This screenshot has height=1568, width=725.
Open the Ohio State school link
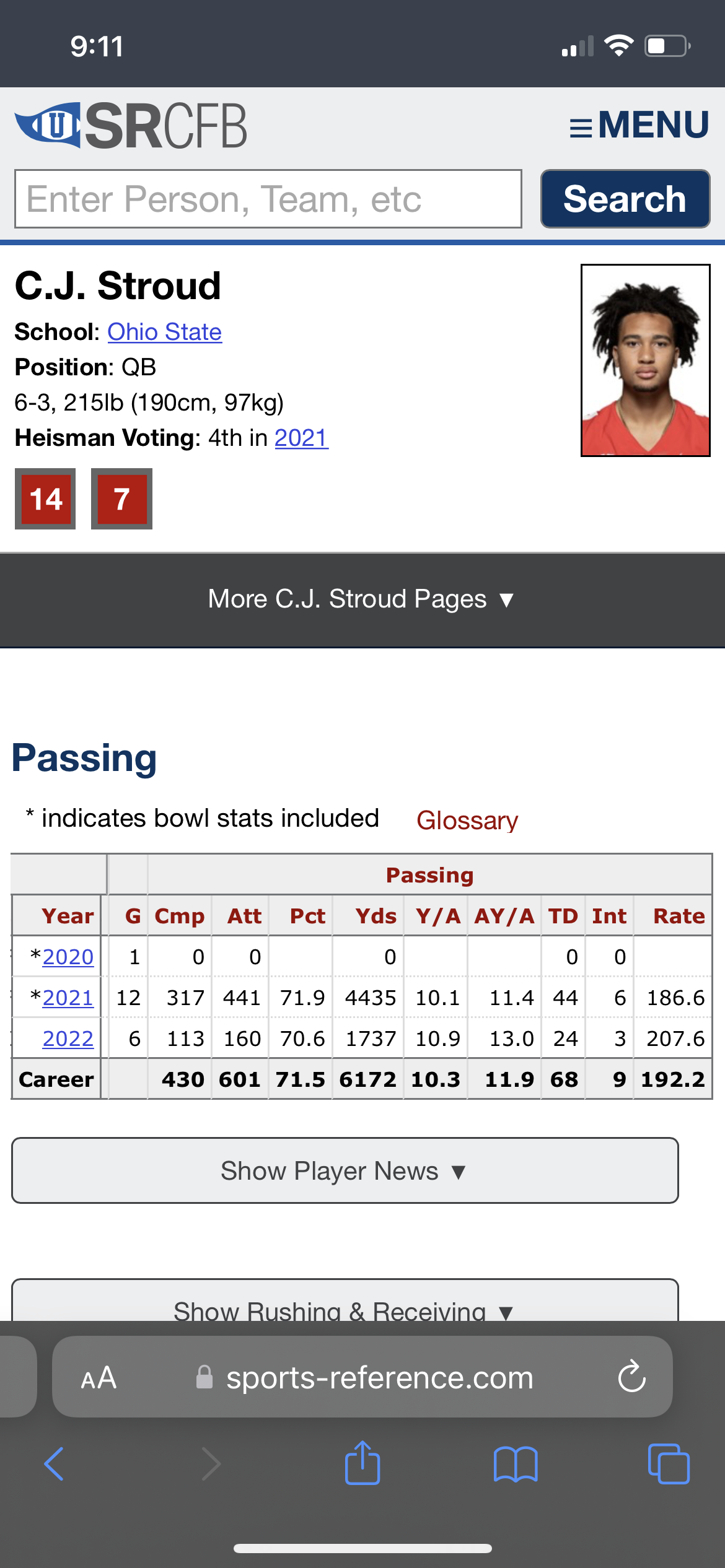[164, 332]
